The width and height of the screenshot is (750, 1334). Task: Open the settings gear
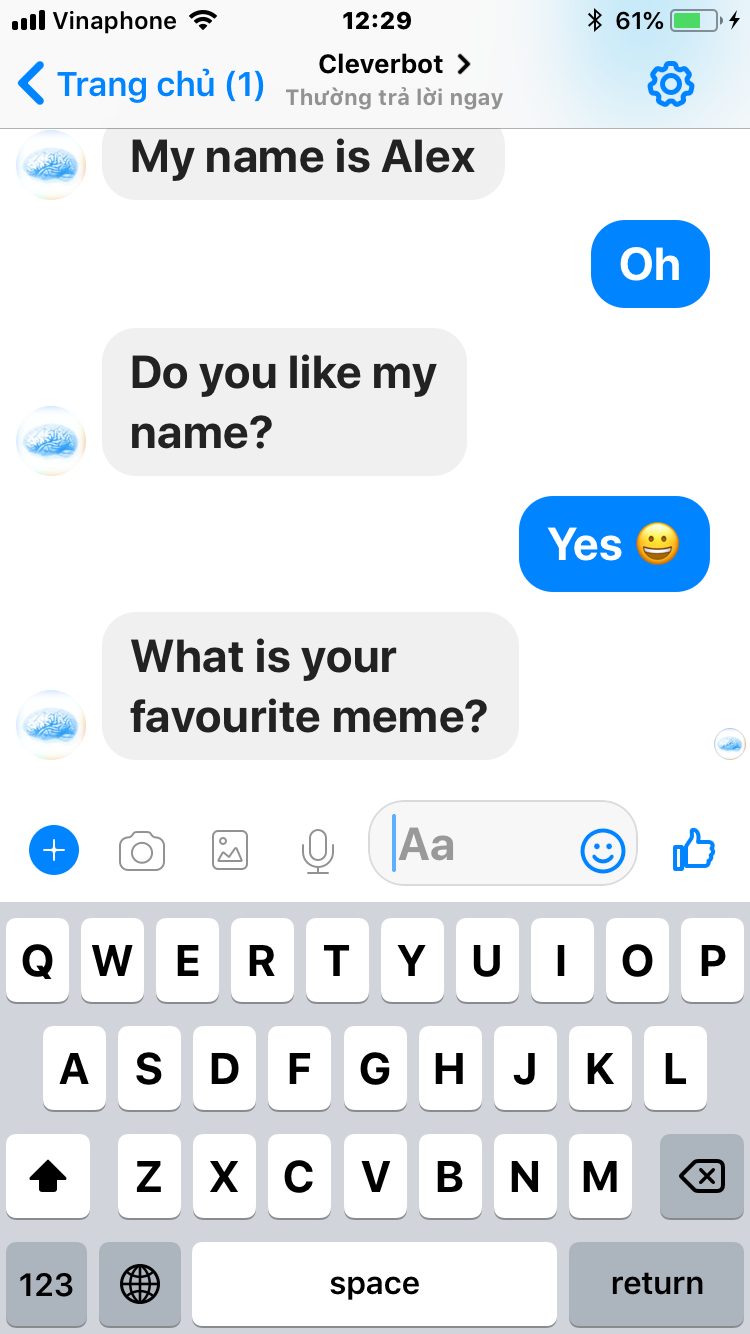click(670, 85)
